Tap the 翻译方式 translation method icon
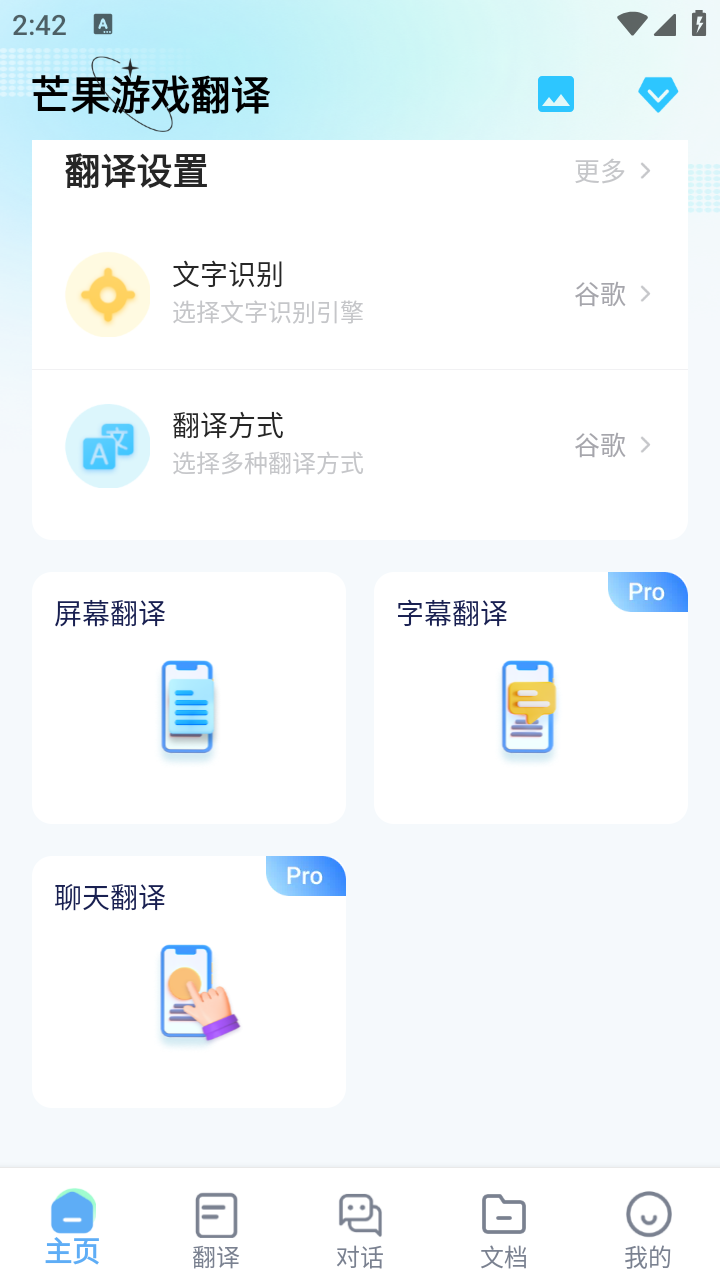The image size is (720, 1280). (x=107, y=446)
